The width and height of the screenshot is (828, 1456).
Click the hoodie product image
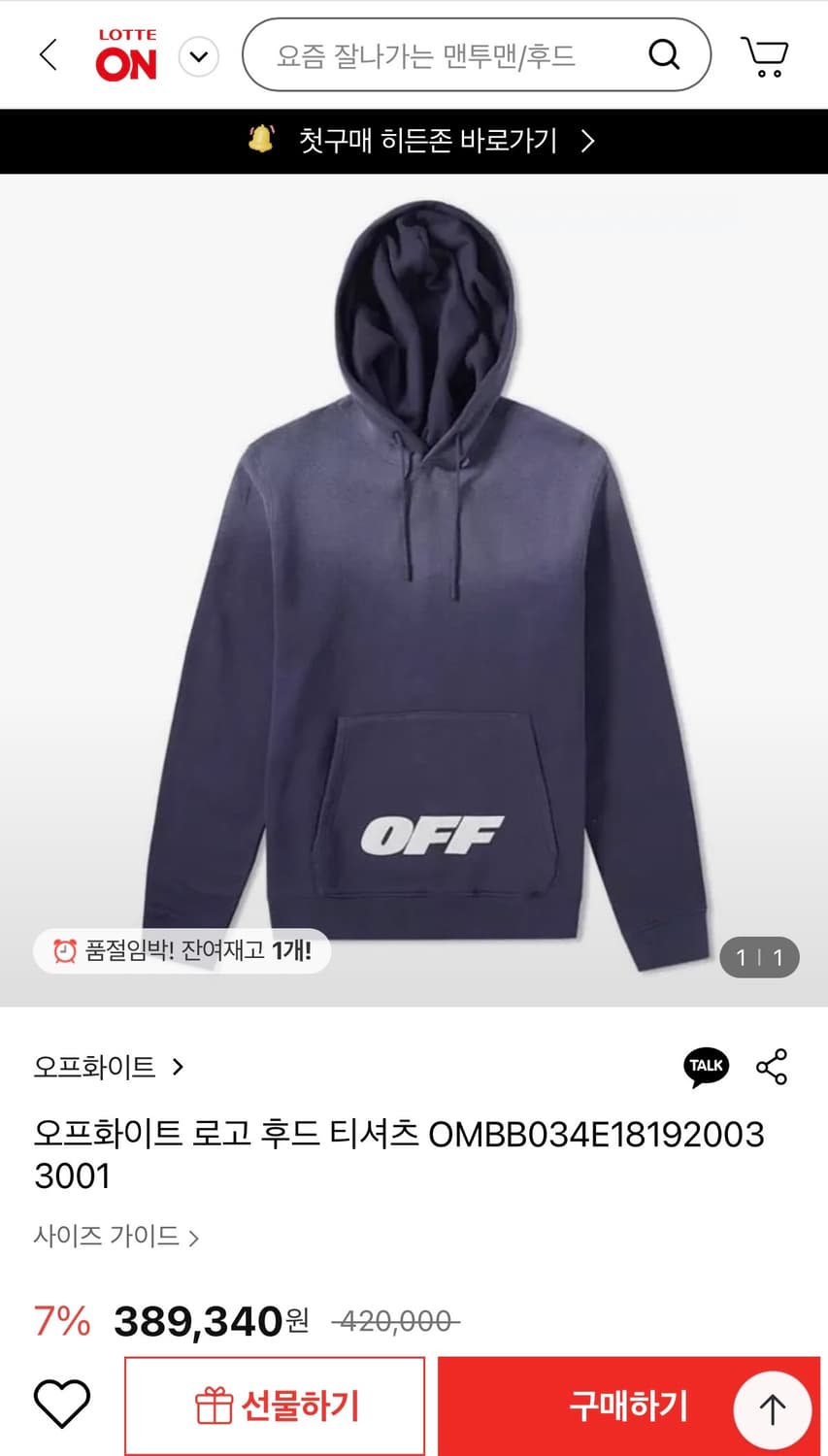[414, 582]
